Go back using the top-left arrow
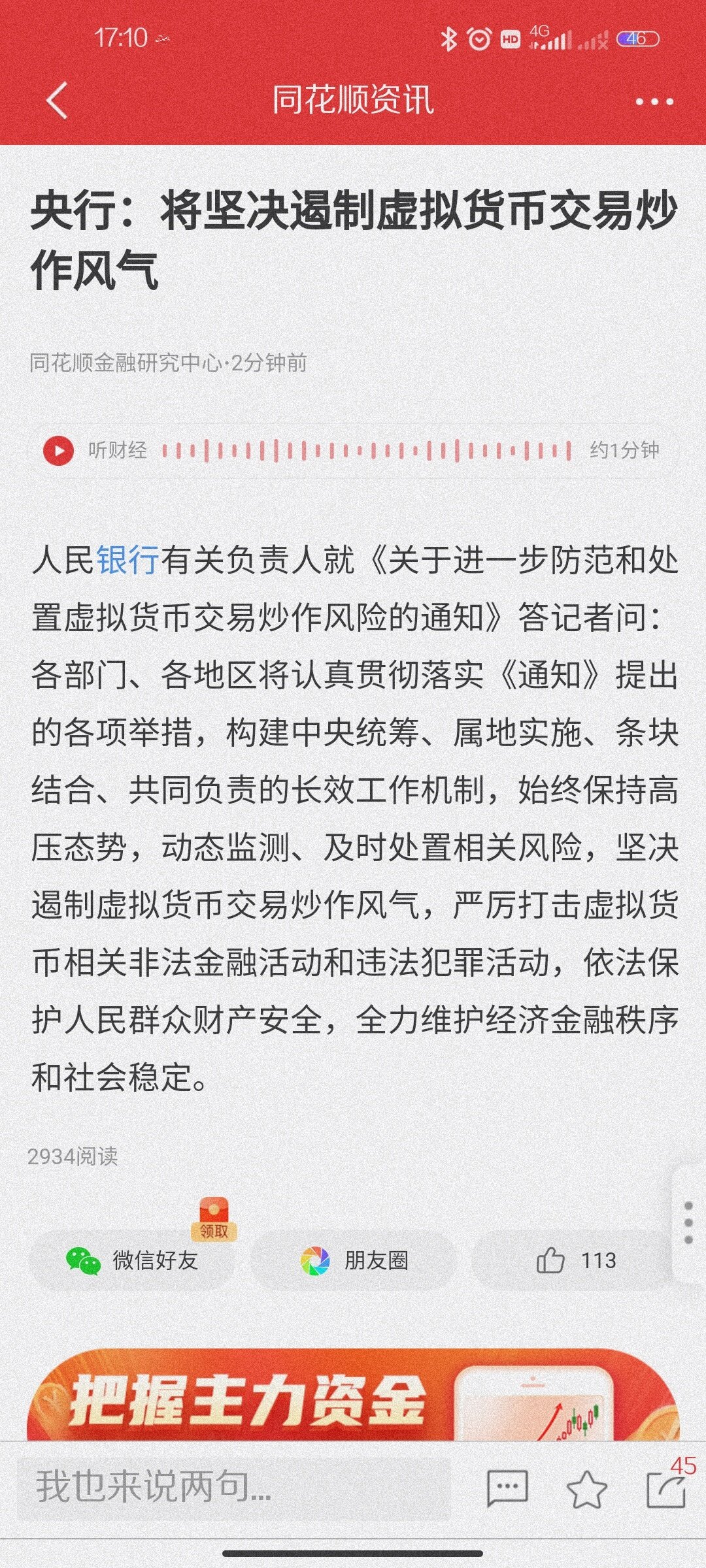706x1568 pixels. click(x=58, y=101)
